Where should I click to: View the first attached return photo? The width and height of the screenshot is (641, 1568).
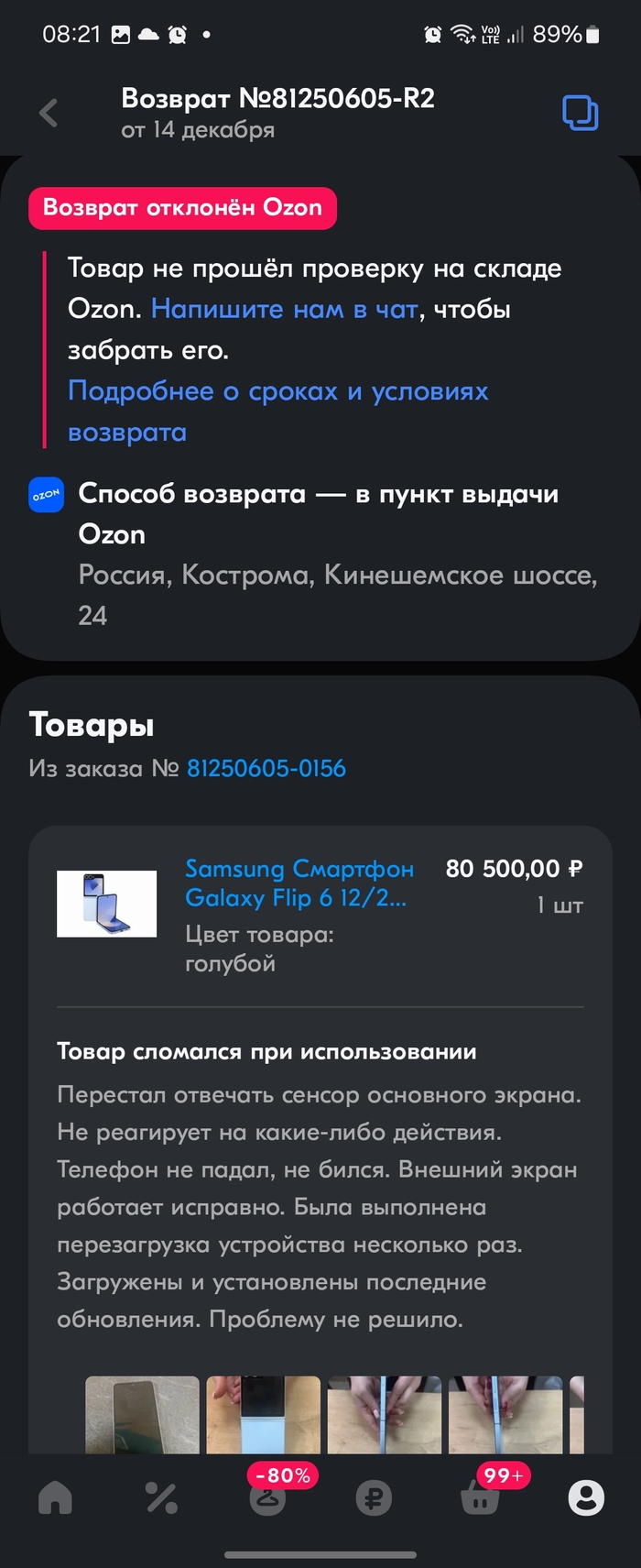point(142,1414)
